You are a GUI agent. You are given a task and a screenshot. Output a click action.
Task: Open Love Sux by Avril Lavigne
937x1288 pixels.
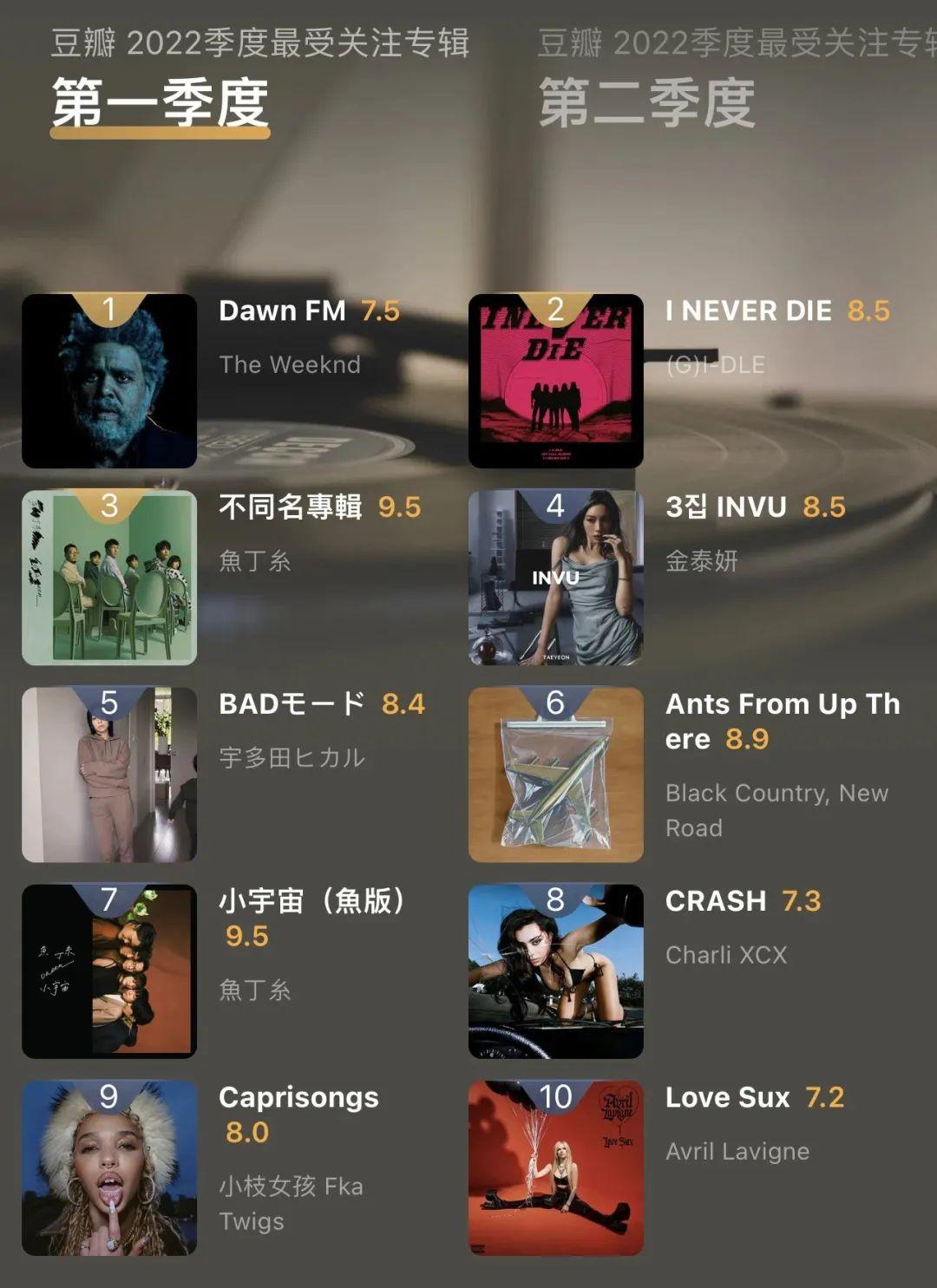click(556, 1167)
